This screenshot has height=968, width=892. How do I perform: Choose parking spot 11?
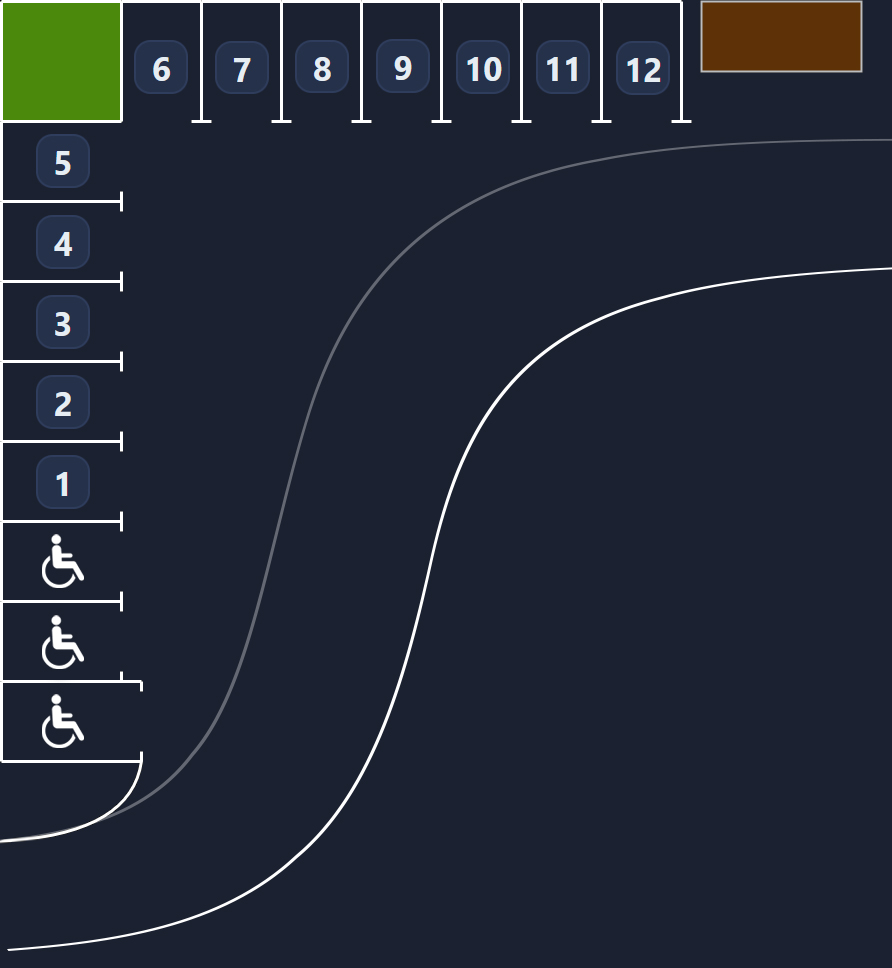tap(563, 68)
